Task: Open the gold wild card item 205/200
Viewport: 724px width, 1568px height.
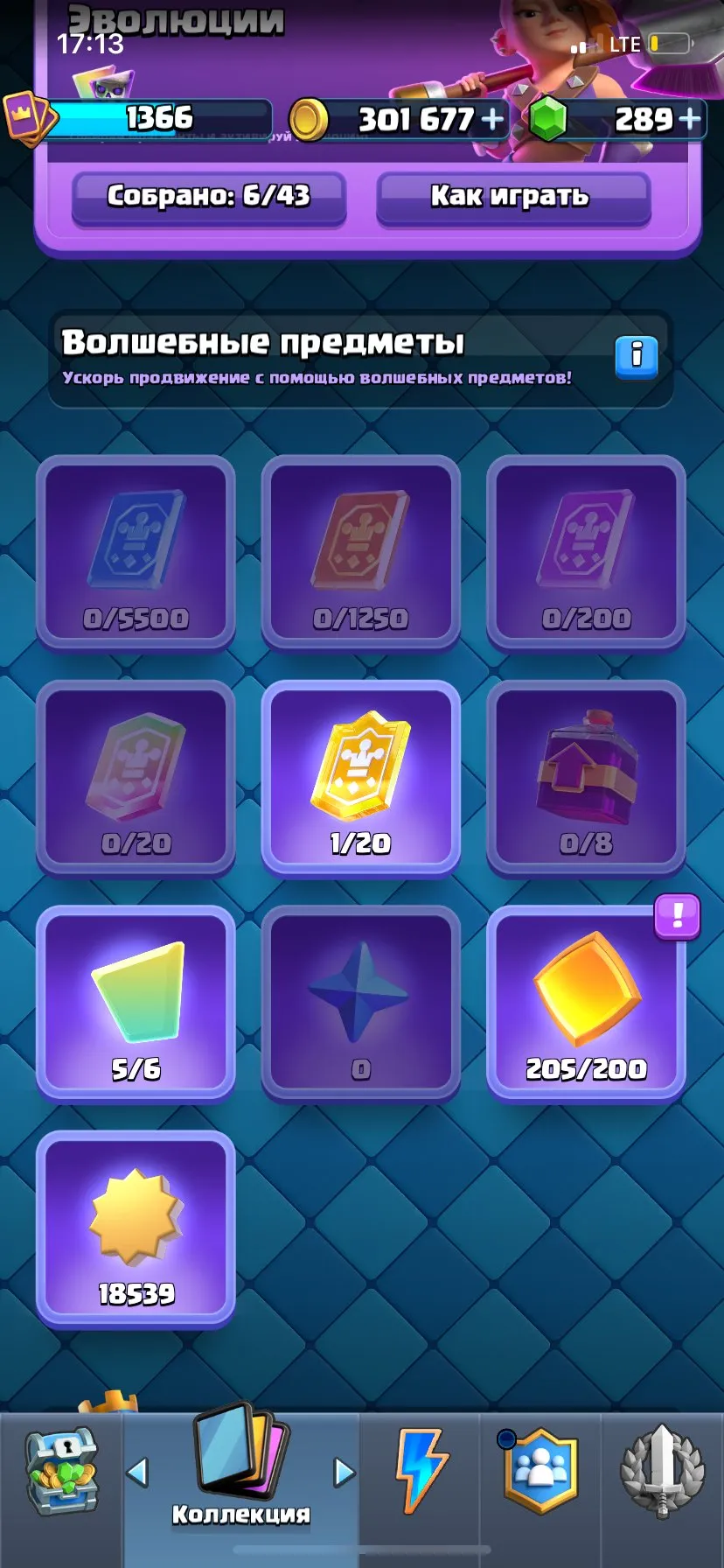Action: pyautogui.click(x=586, y=1003)
